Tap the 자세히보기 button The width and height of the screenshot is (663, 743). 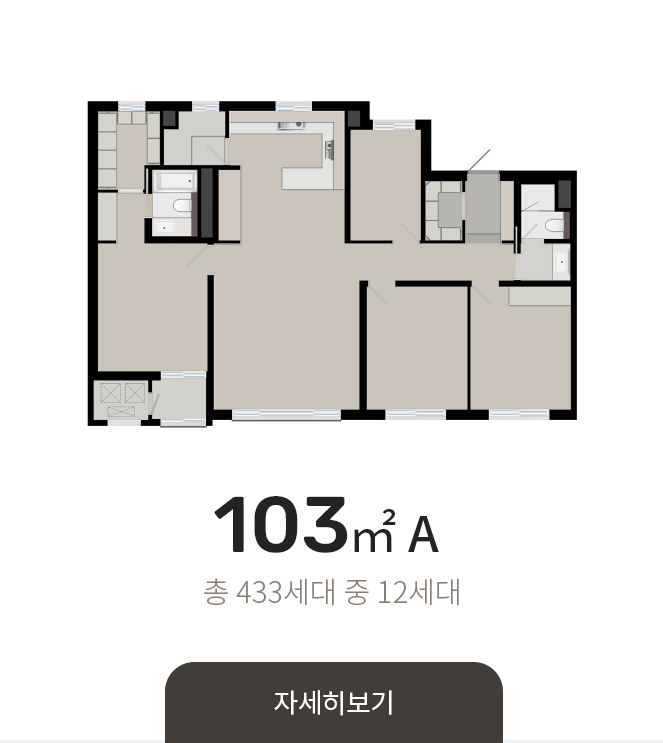pos(333,701)
